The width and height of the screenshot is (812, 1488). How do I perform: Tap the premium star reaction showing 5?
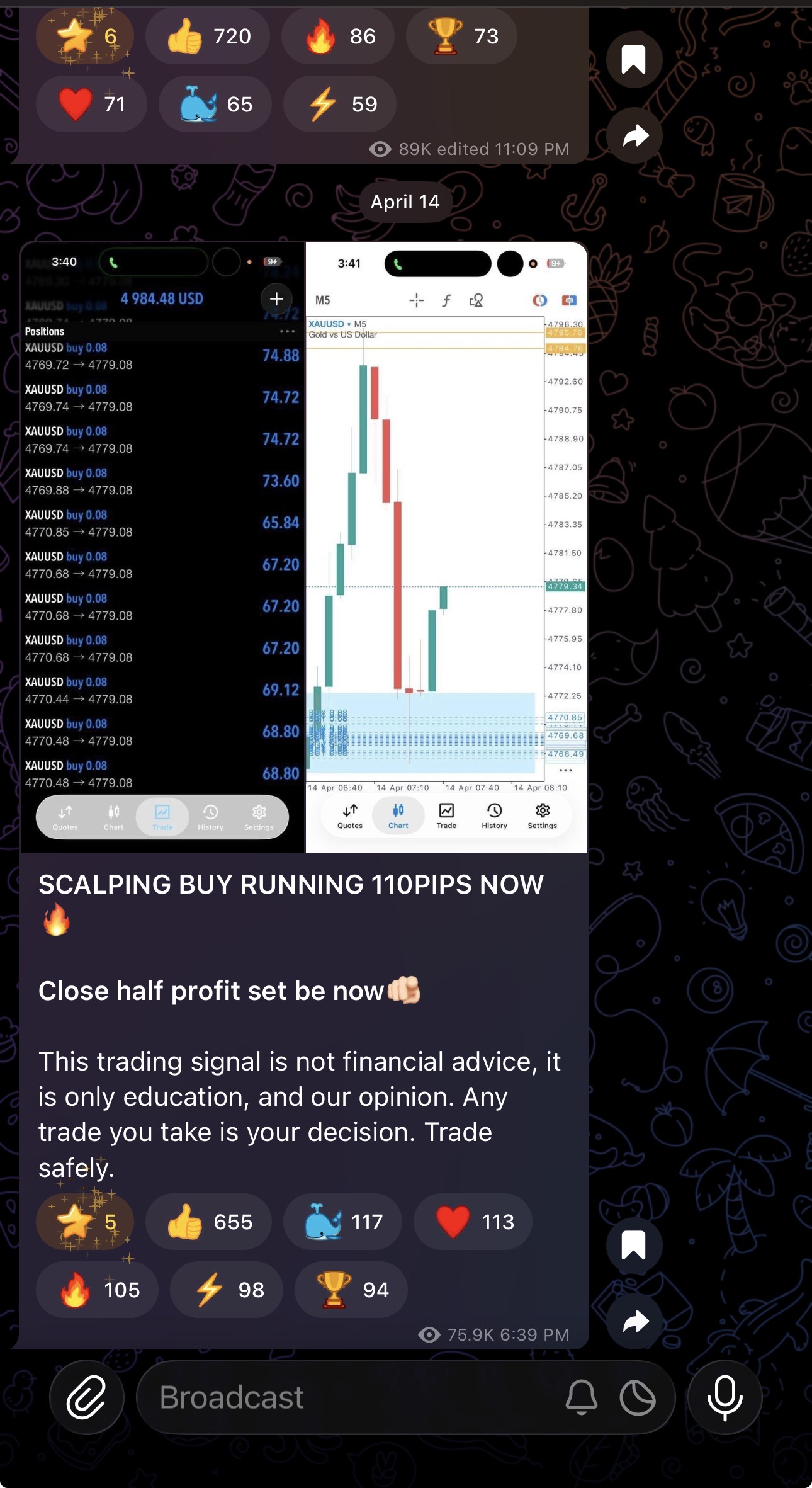[85, 1221]
